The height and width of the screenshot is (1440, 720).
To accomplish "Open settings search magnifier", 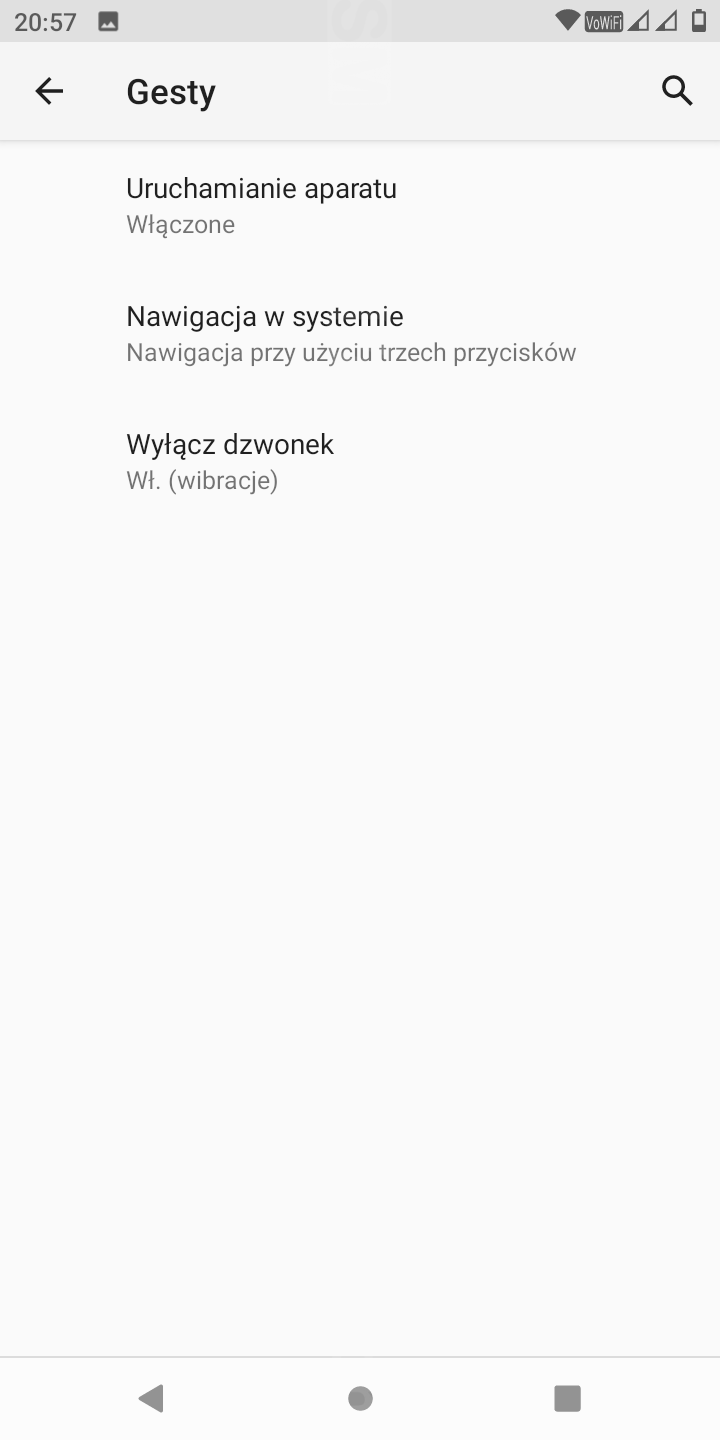I will pyautogui.click(x=677, y=91).
